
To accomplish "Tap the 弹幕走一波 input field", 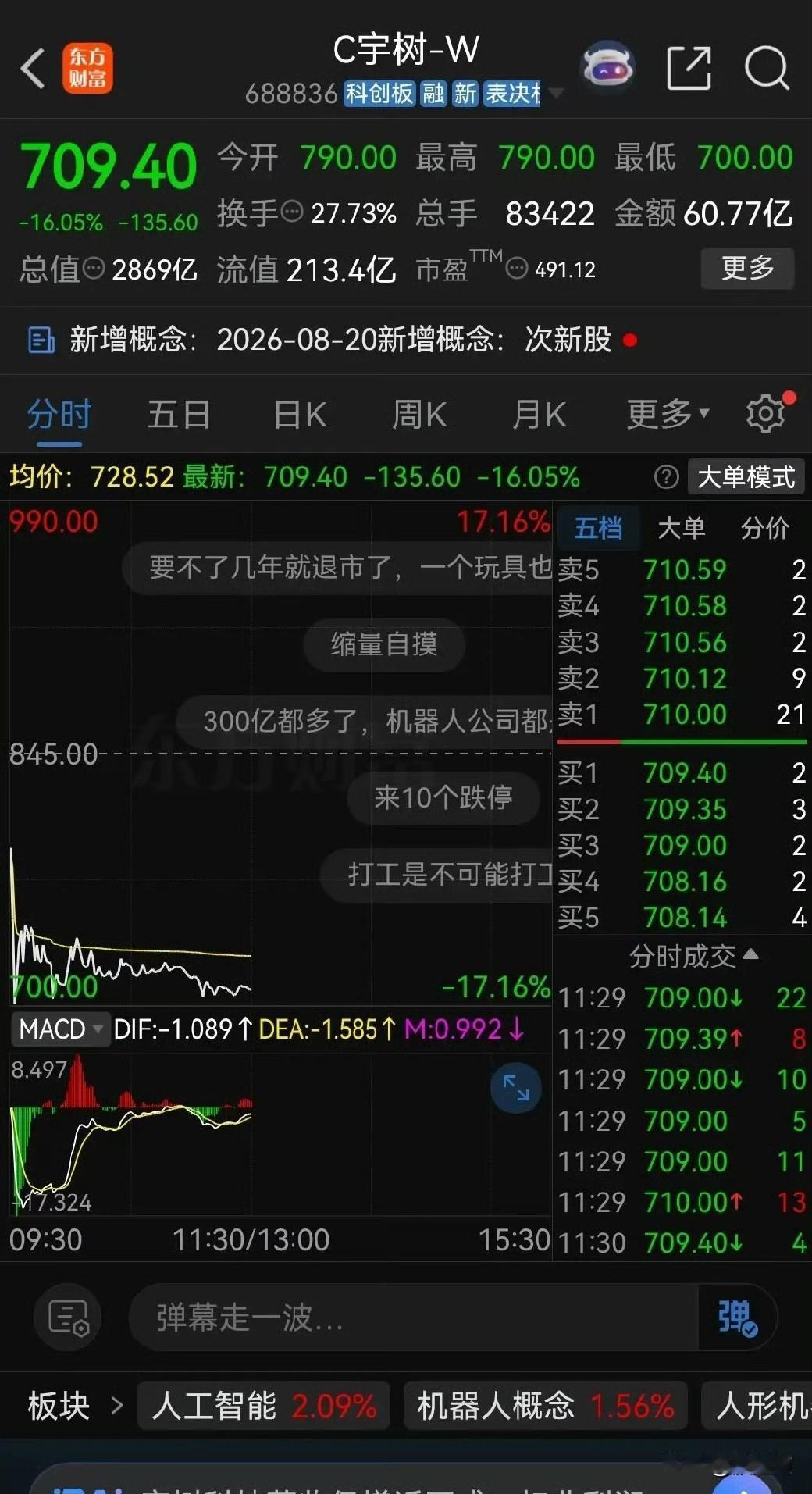I will 414,1318.
